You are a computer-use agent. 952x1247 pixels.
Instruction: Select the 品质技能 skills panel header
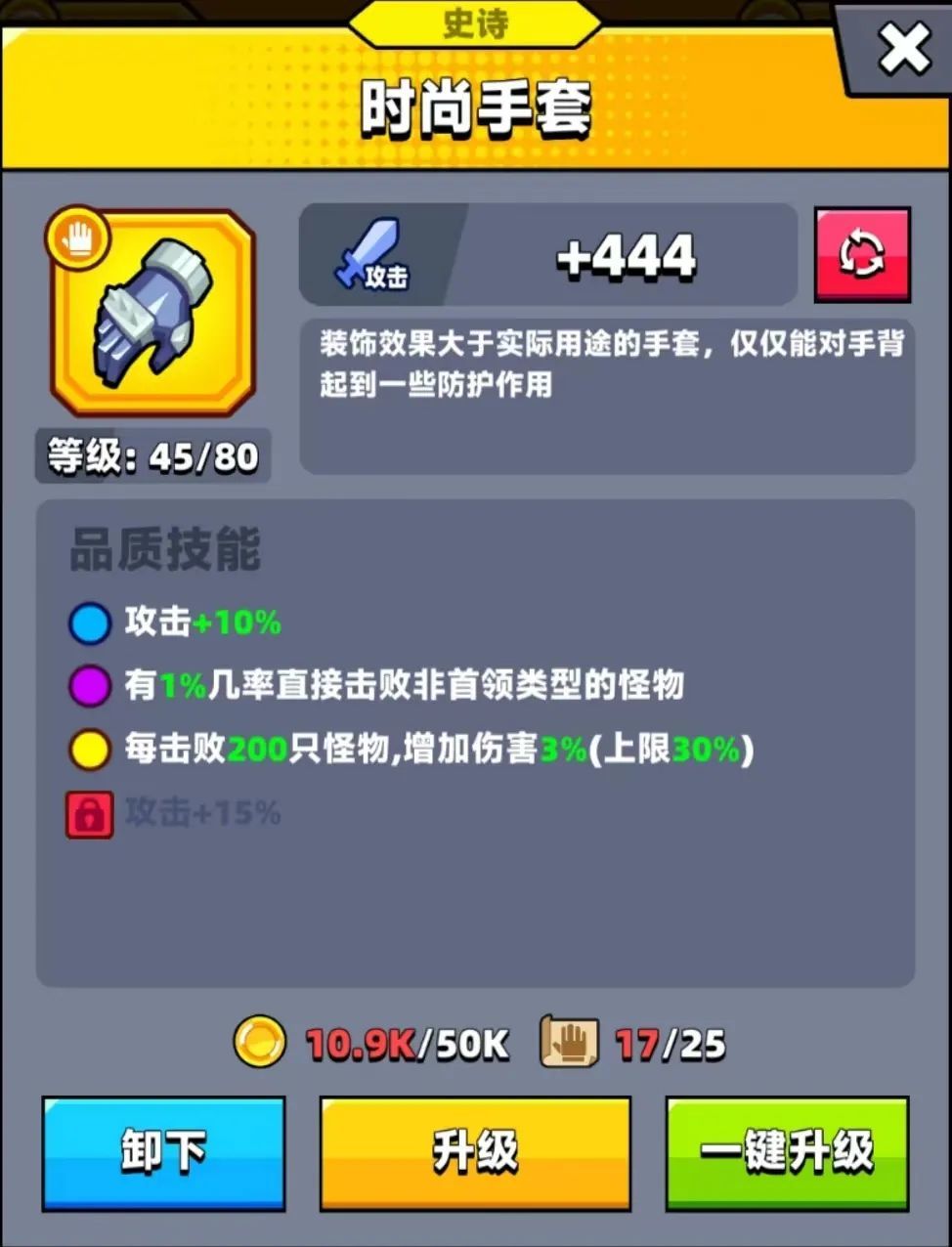pos(164,550)
